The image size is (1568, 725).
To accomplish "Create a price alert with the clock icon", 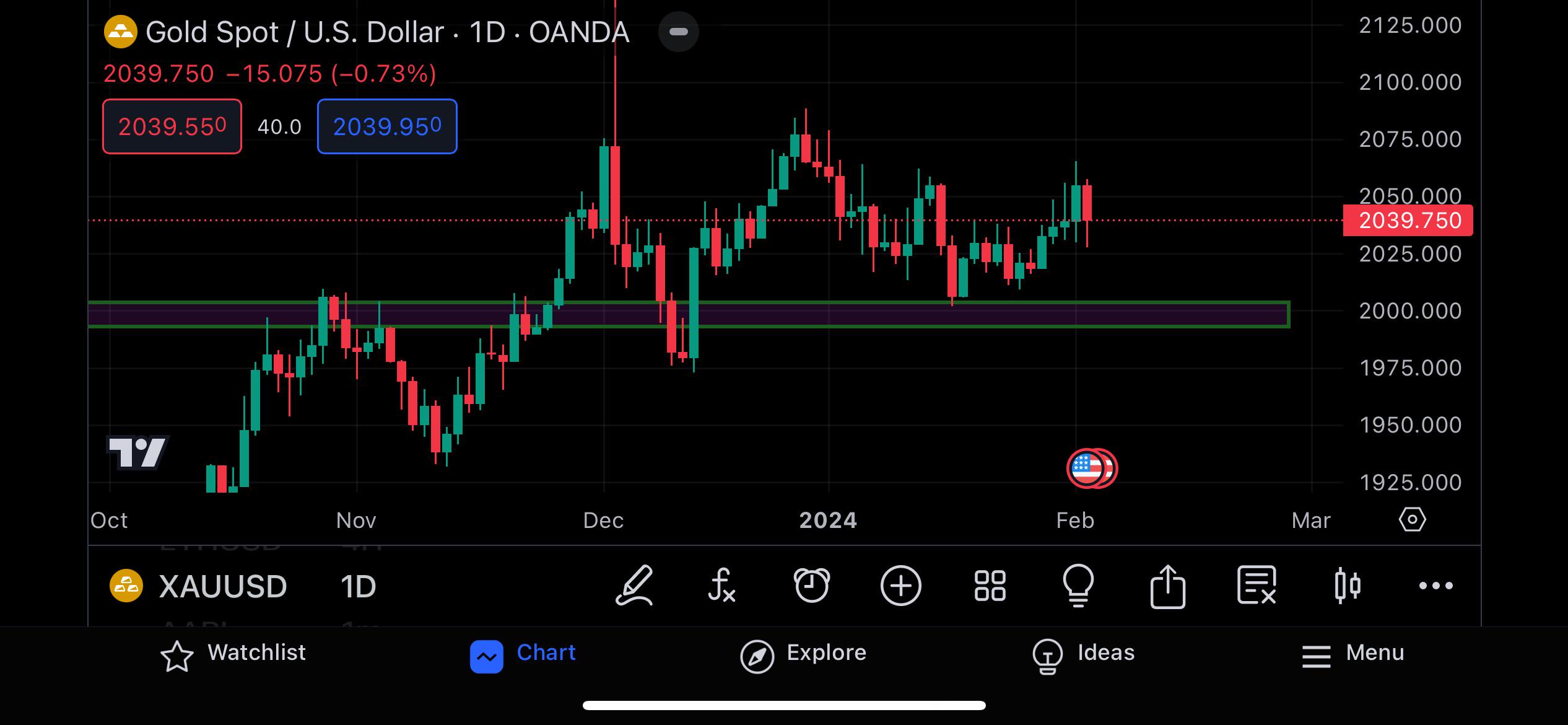I will [811, 586].
